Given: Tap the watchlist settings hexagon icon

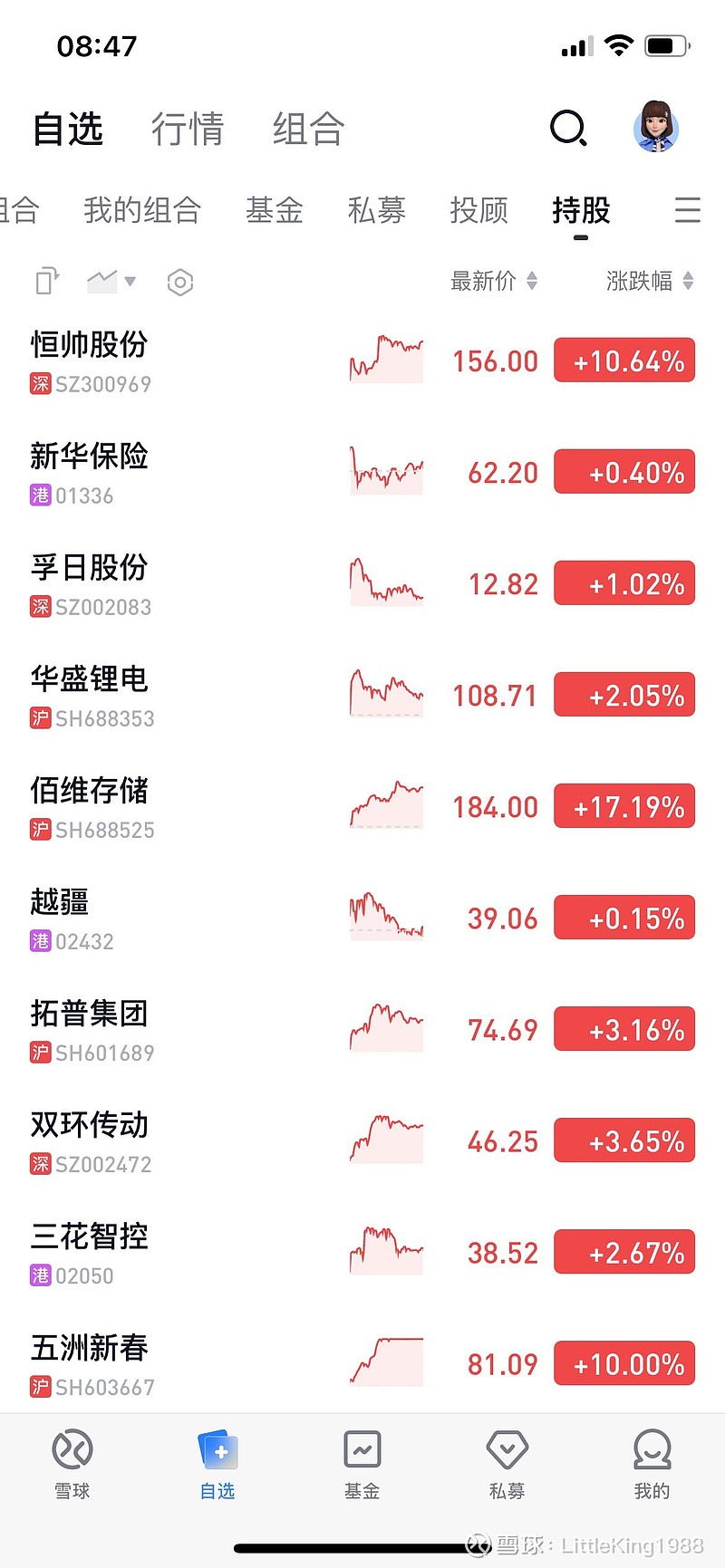Looking at the screenshot, I should click(x=180, y=282).
